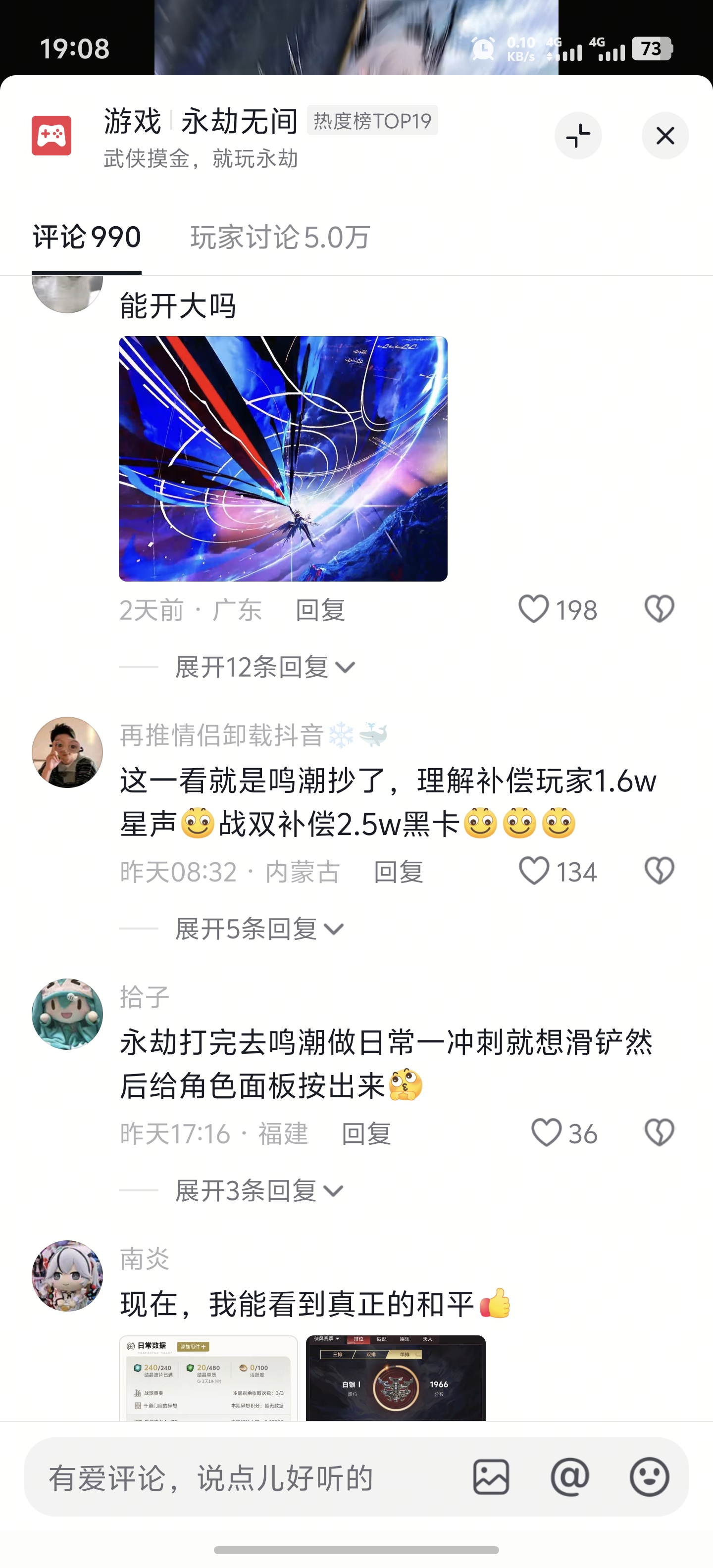Reply to the 能开大吗 comment from 广东

pos(320,610)
